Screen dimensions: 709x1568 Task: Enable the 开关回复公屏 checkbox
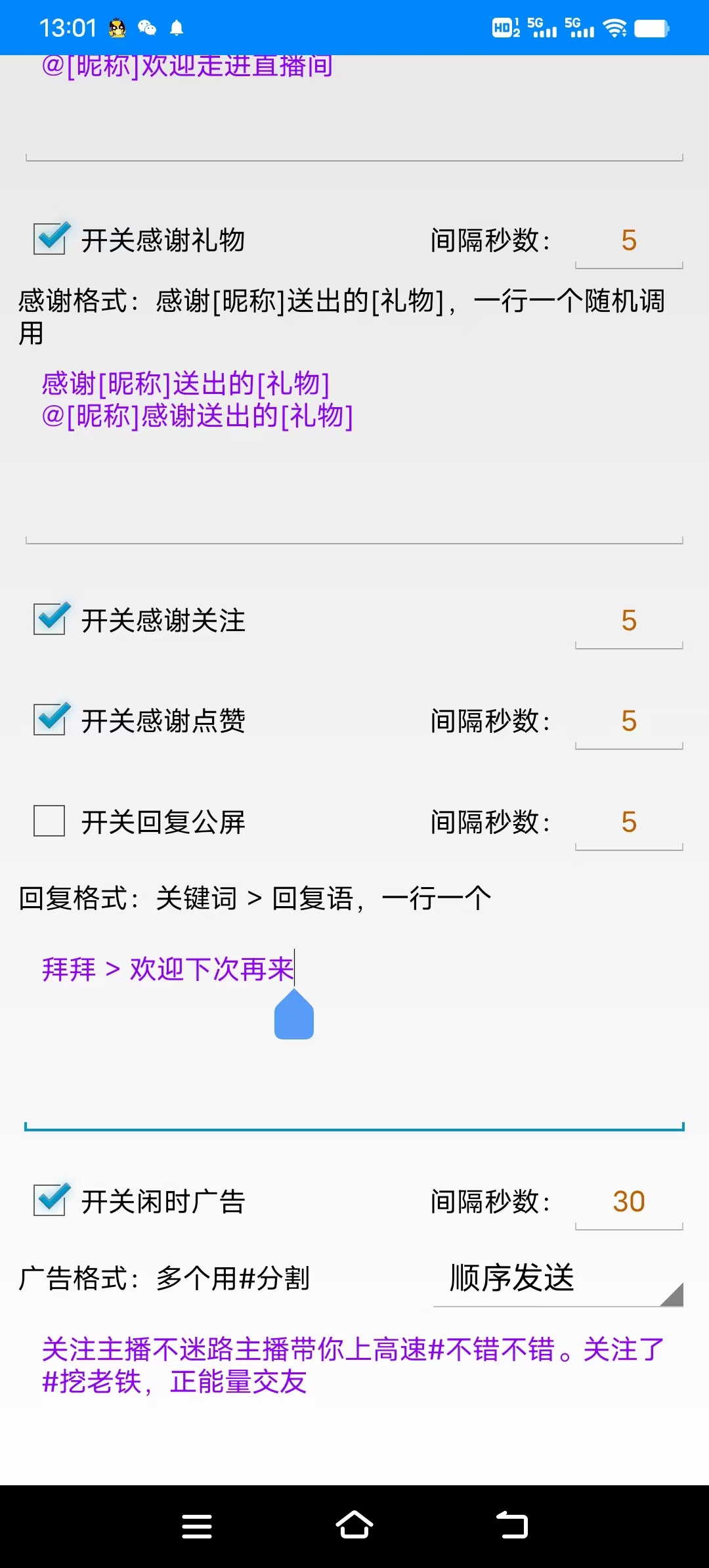point(50,821)
